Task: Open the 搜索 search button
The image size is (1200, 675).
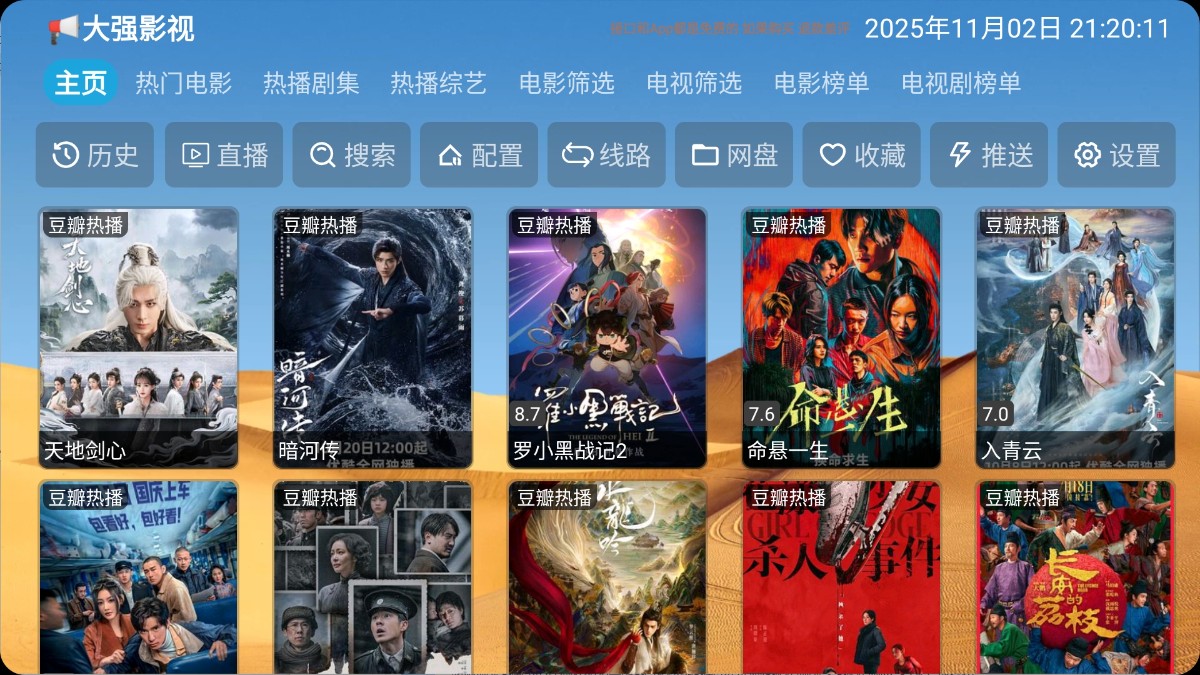Action: (352, 155)
